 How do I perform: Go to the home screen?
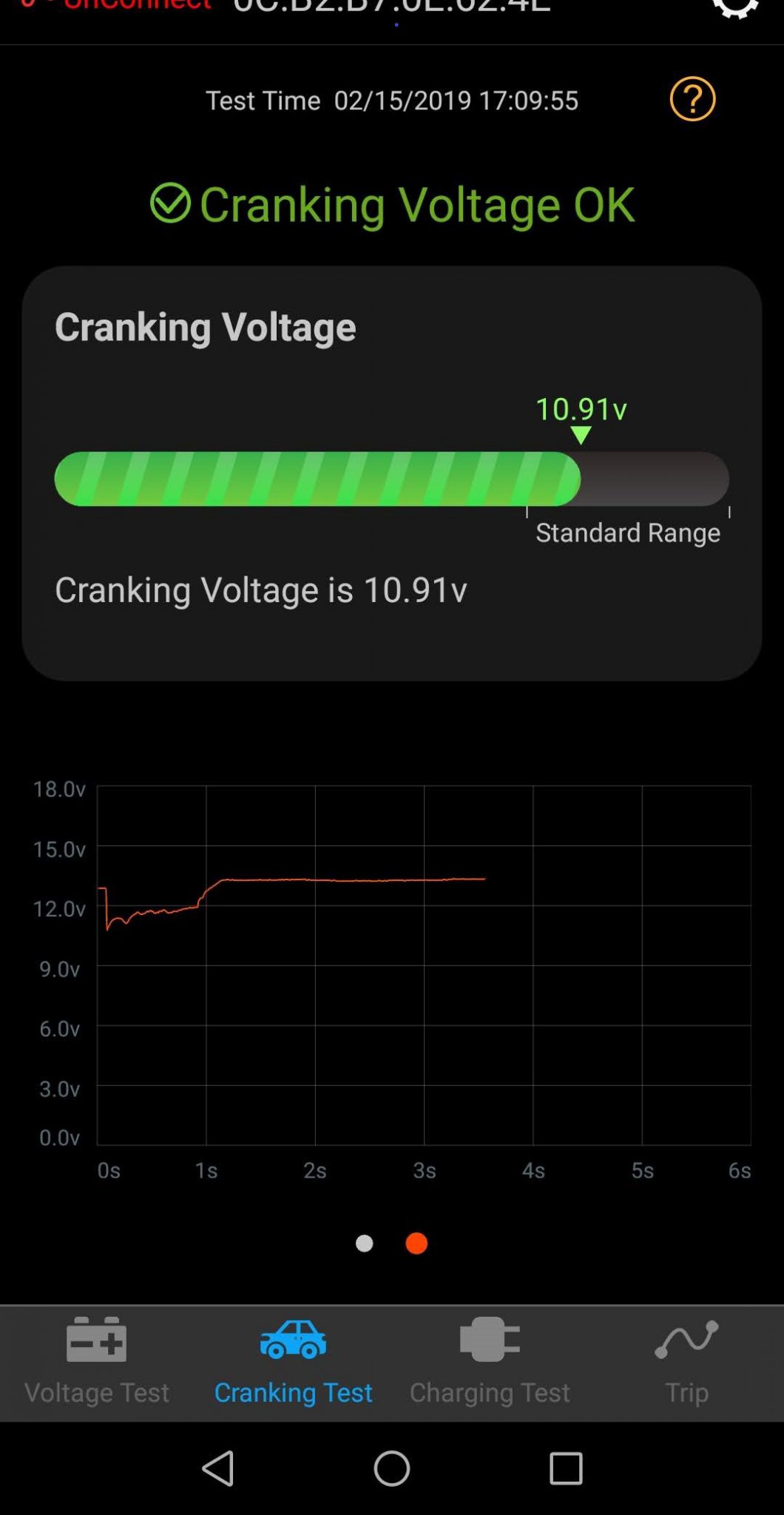[x=392, y=1468]
